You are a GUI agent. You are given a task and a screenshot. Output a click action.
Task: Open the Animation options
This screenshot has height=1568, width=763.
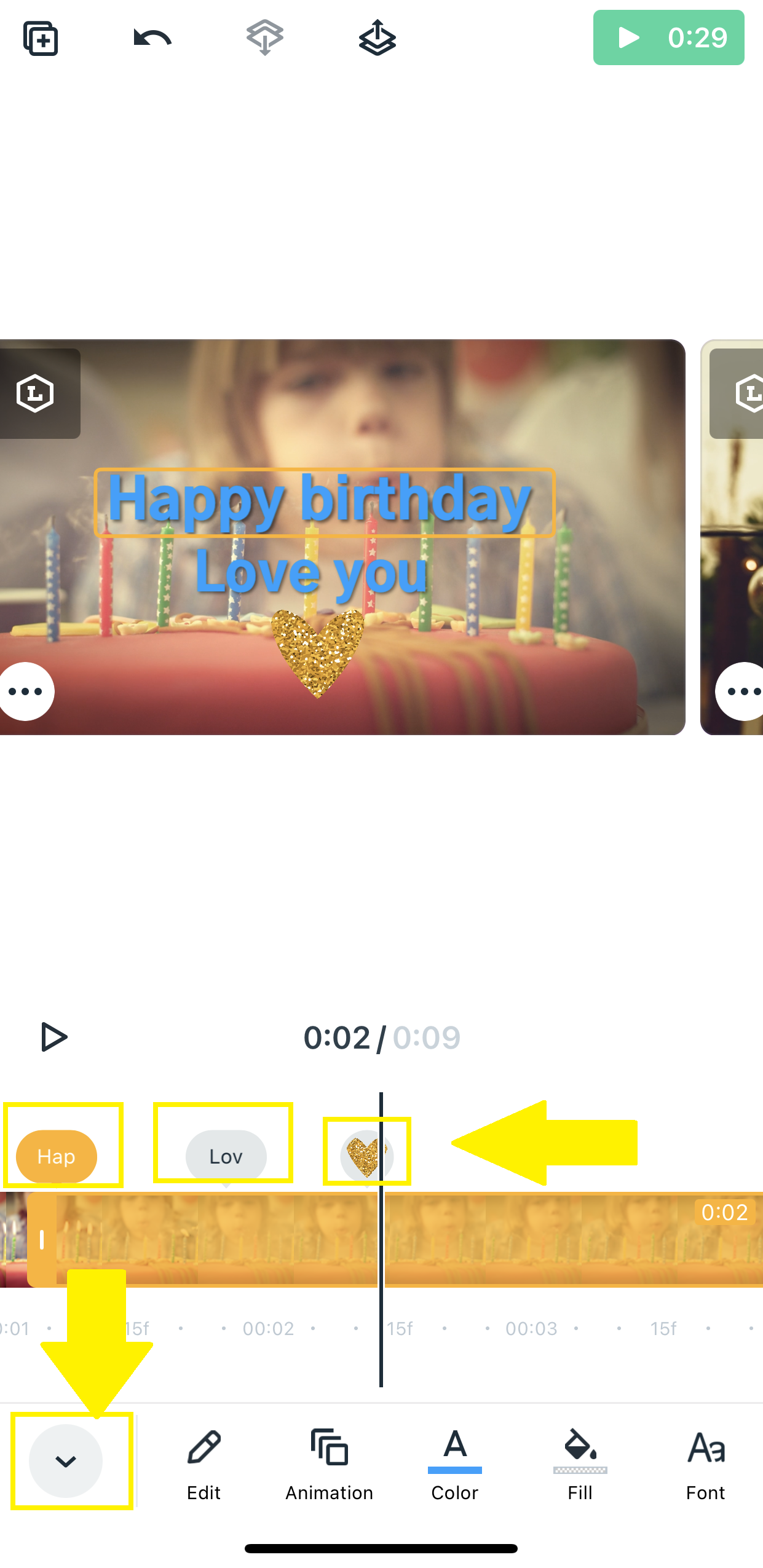point(329,1465)
